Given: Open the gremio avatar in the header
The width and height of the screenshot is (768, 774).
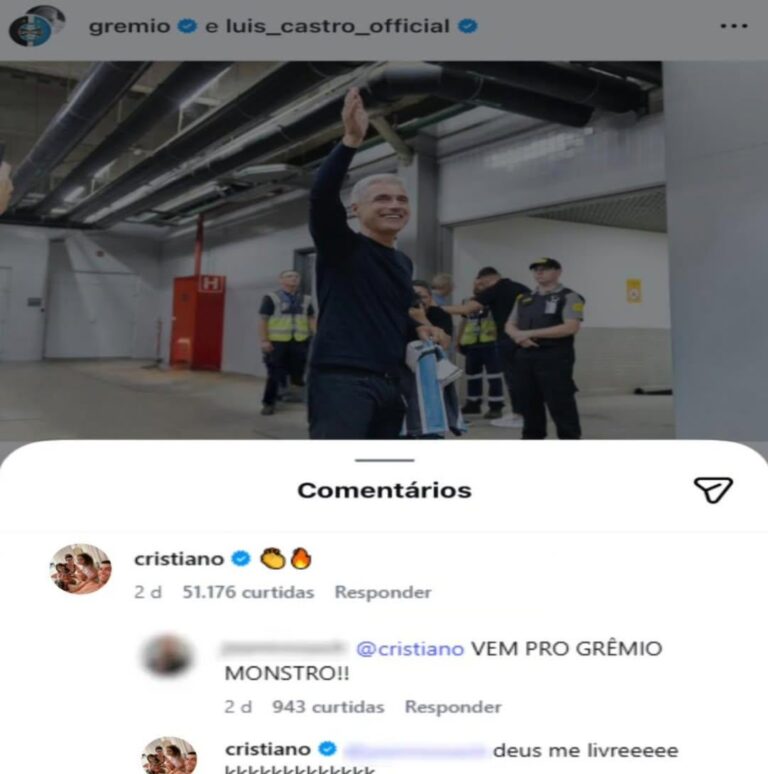Looking at the screenshot, I should point(36,26).
